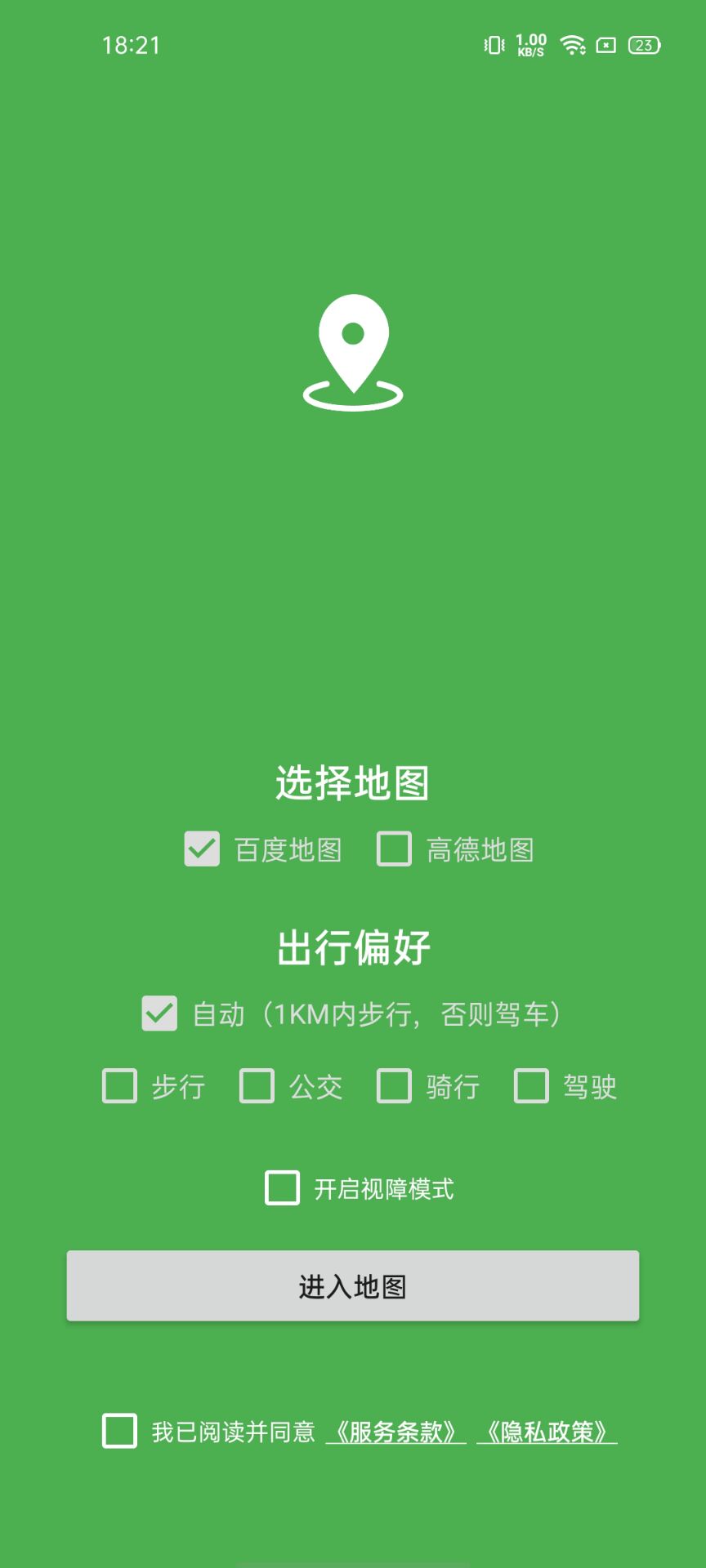
Task: Tap the 进入地图 button
Action: pyautogui.click(x=353, y=1285)
